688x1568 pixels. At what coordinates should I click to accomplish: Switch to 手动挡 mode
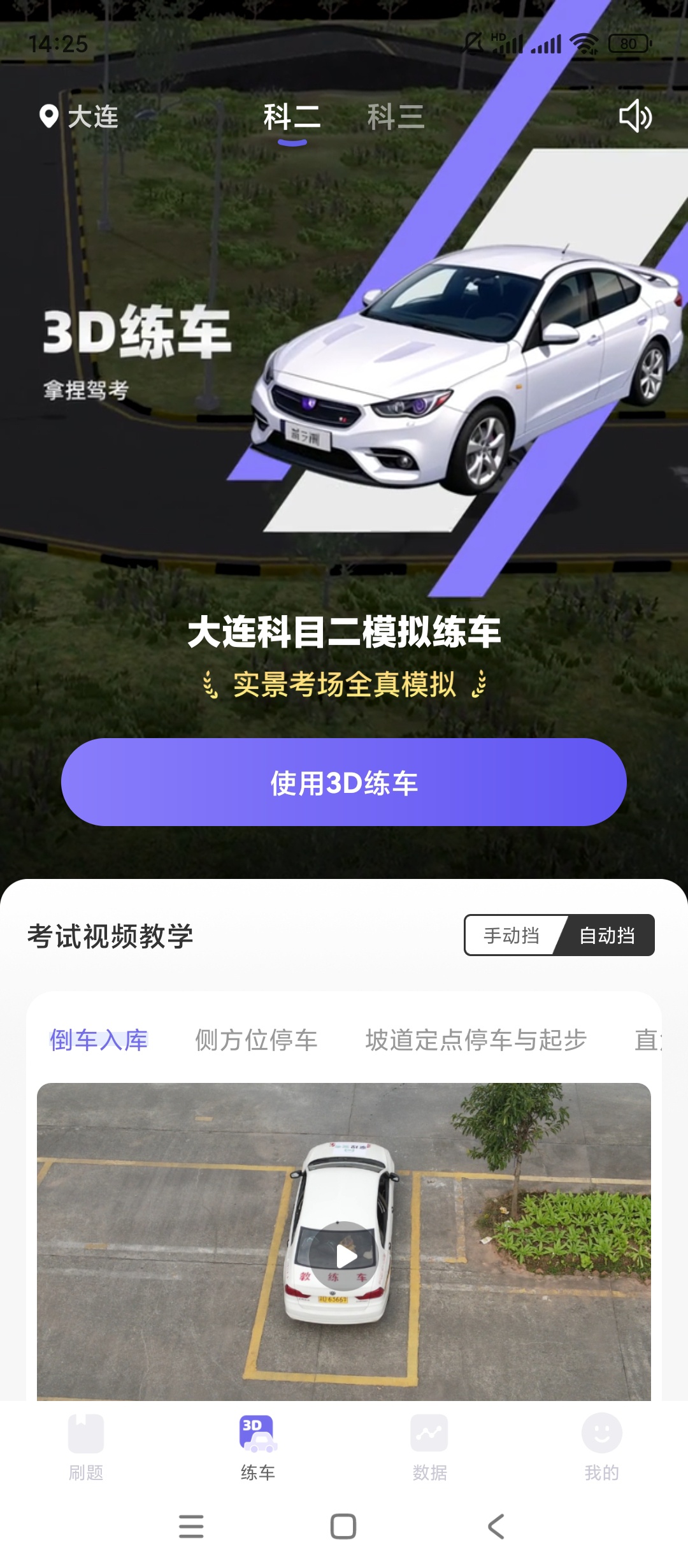[x=512, y=935]
